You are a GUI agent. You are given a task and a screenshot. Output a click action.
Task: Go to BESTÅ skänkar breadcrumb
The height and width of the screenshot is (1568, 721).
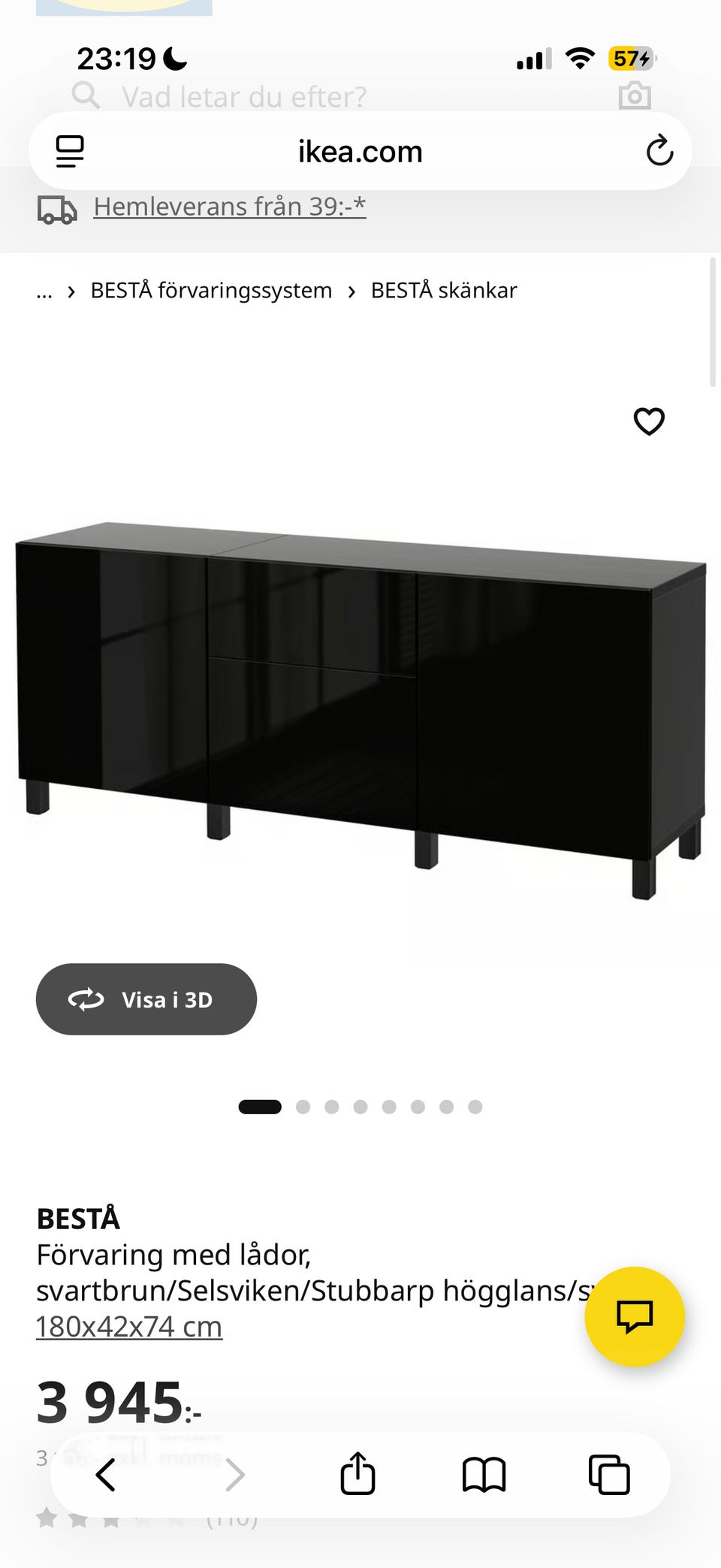pyautogui.click(x=444, y=291)
